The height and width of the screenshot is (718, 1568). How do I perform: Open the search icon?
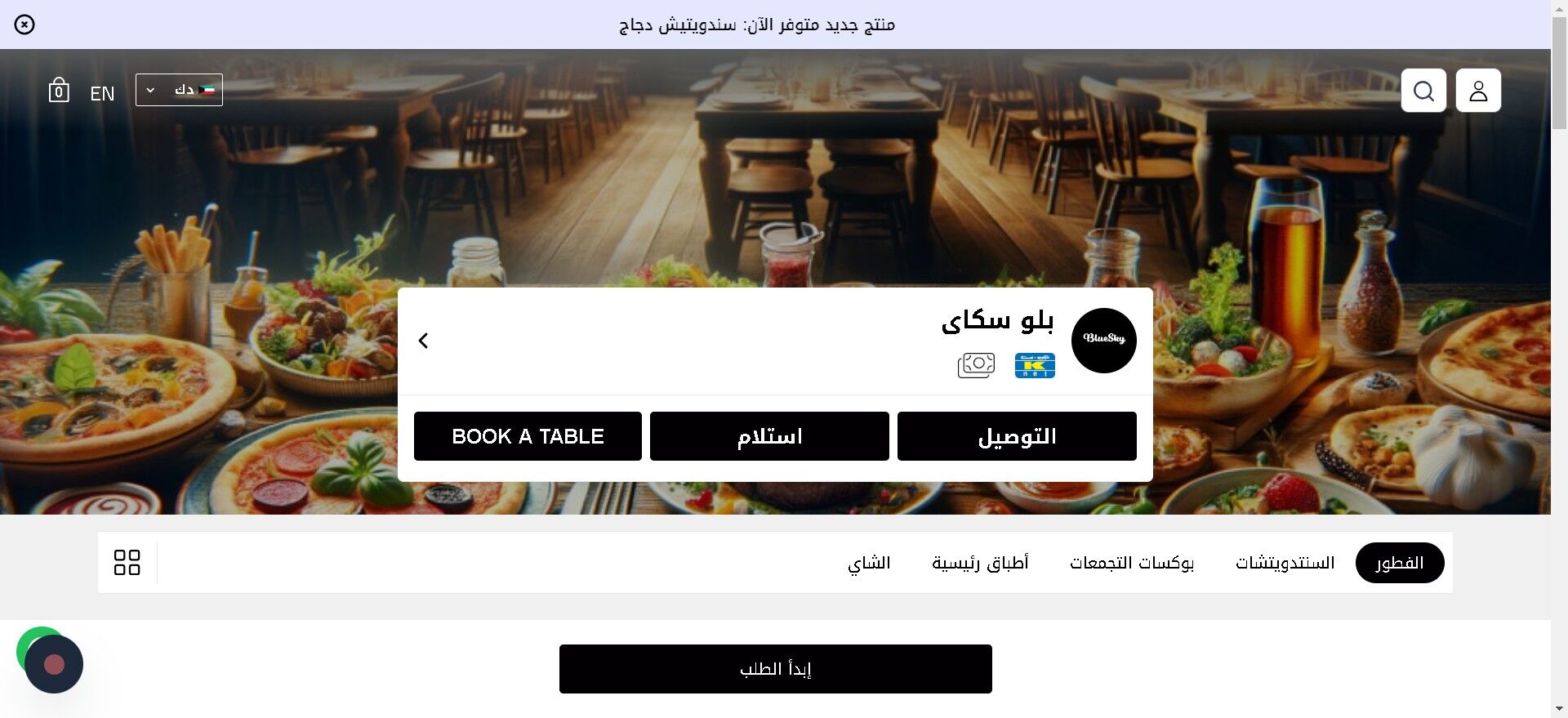(1423, 91)
